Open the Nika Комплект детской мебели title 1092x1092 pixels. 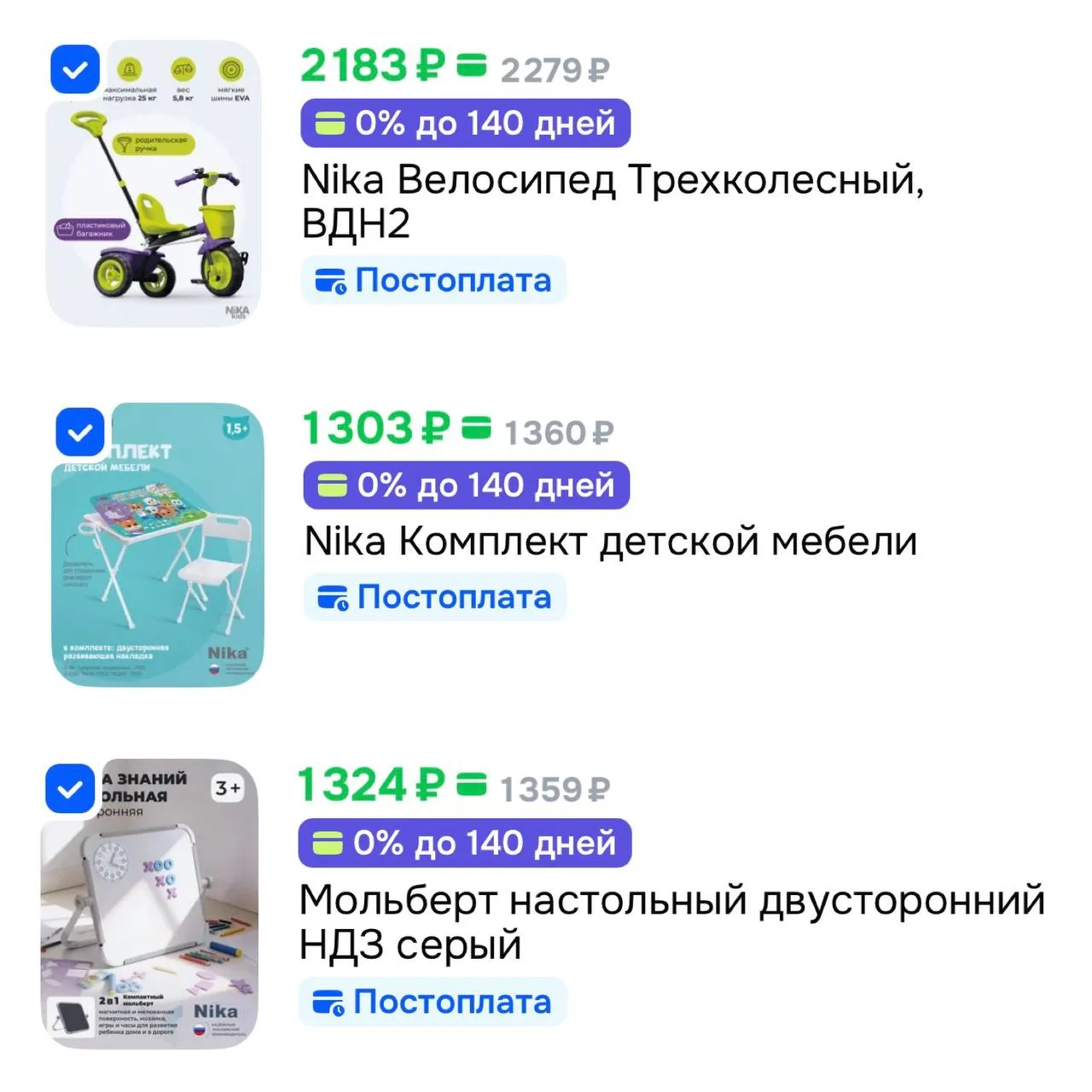[611, 541]
